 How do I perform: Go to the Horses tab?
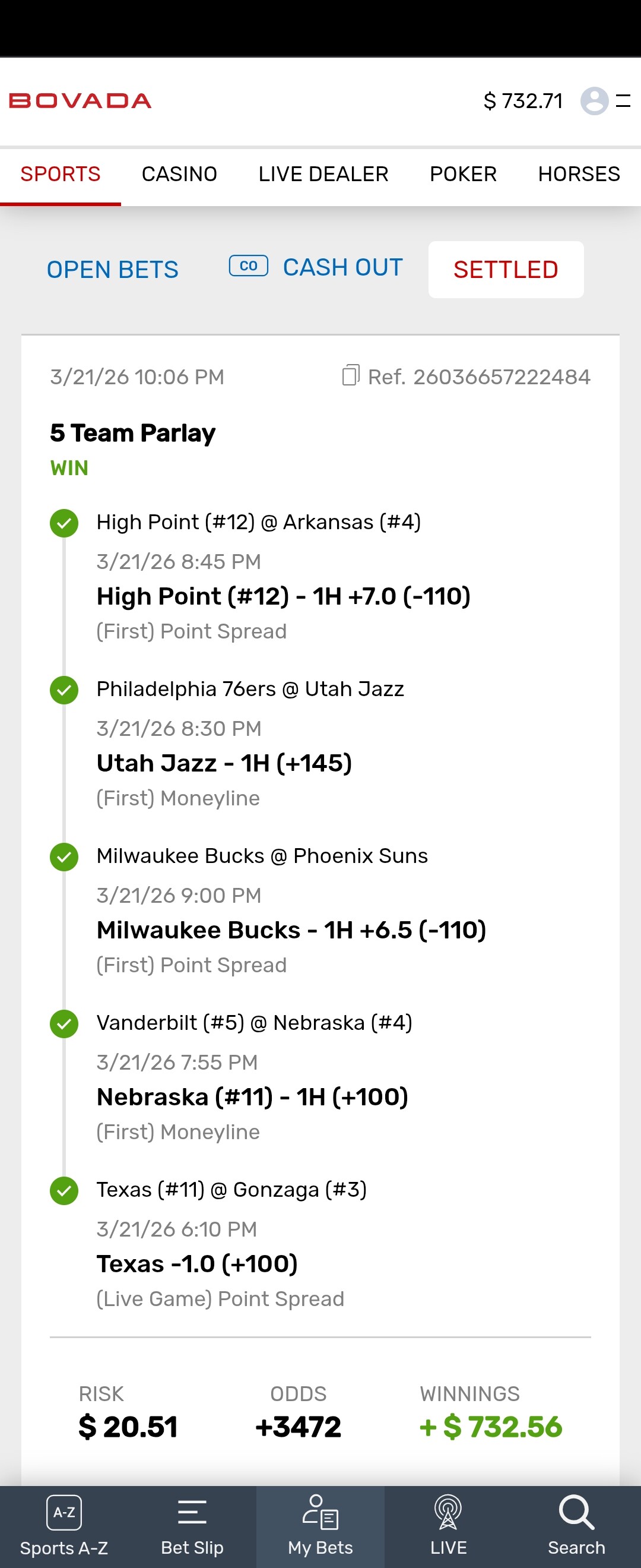tap(578, 174)
